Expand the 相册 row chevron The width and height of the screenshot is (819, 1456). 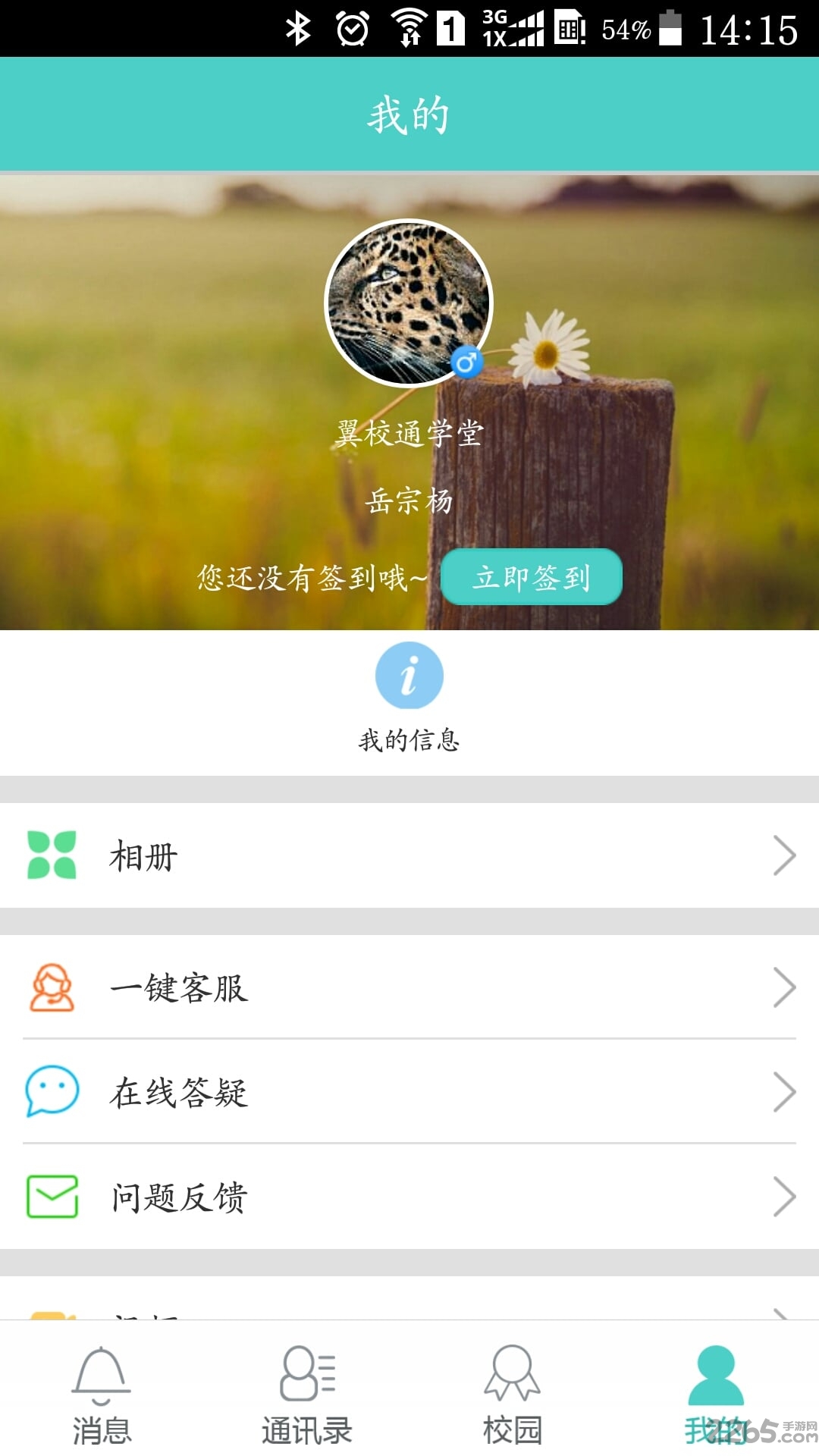786,857
